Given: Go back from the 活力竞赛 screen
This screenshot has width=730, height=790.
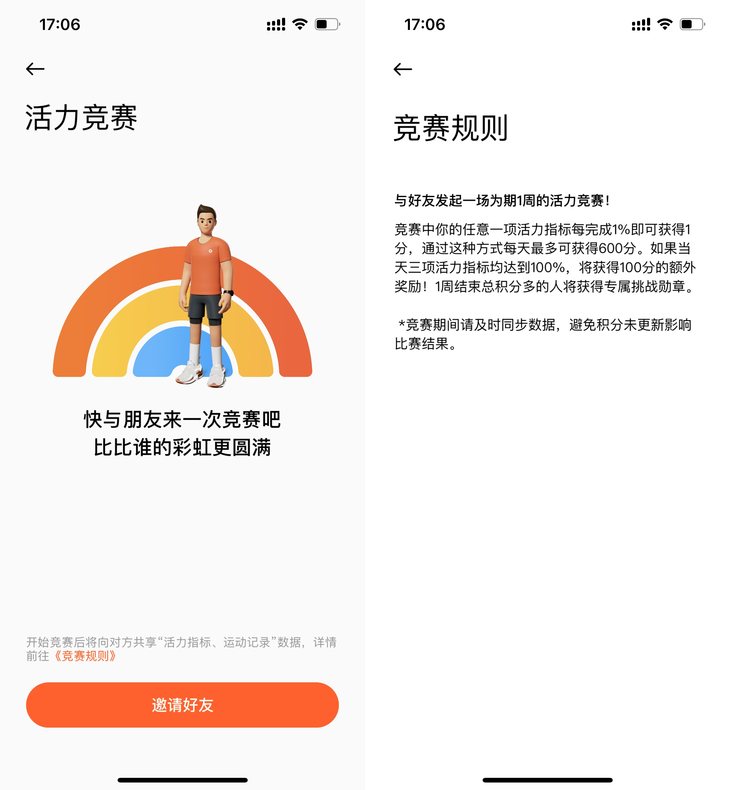Looking at the screenshot, I should [35, 69].
